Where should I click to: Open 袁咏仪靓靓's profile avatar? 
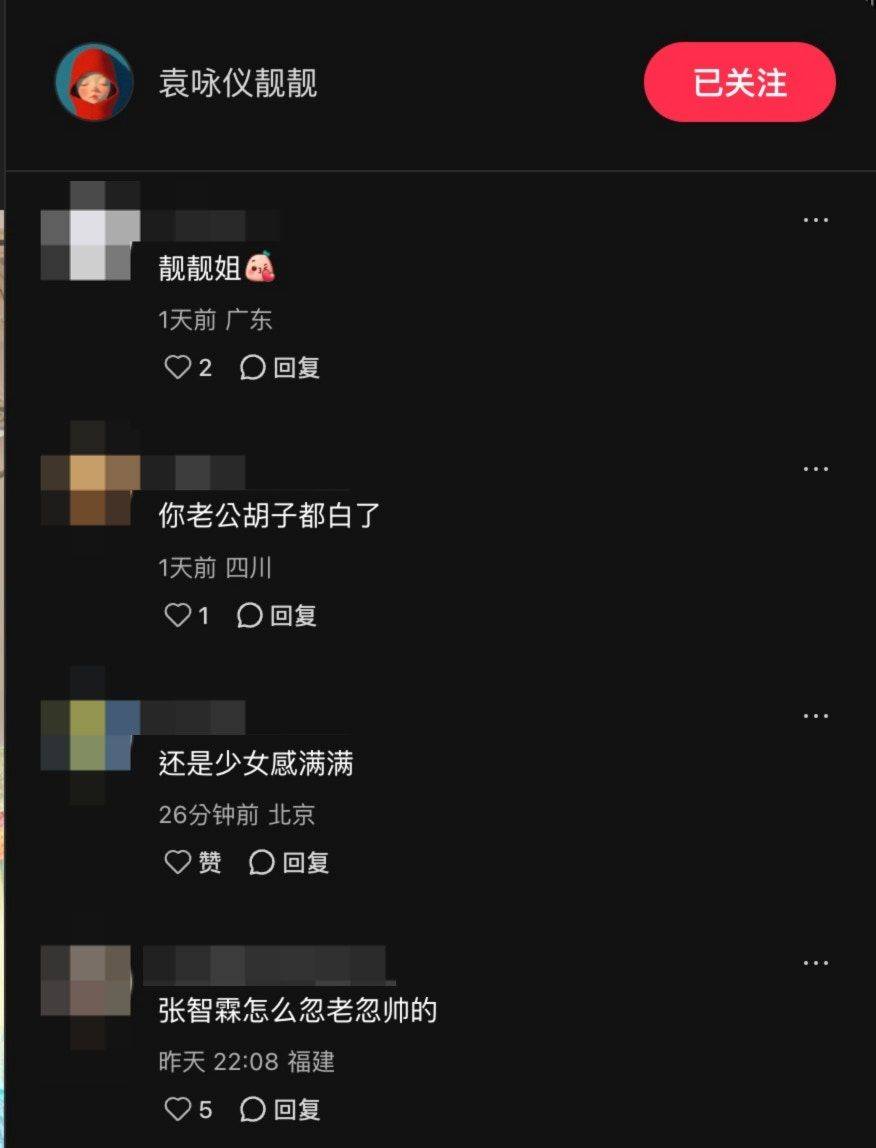tap(93, 83)
